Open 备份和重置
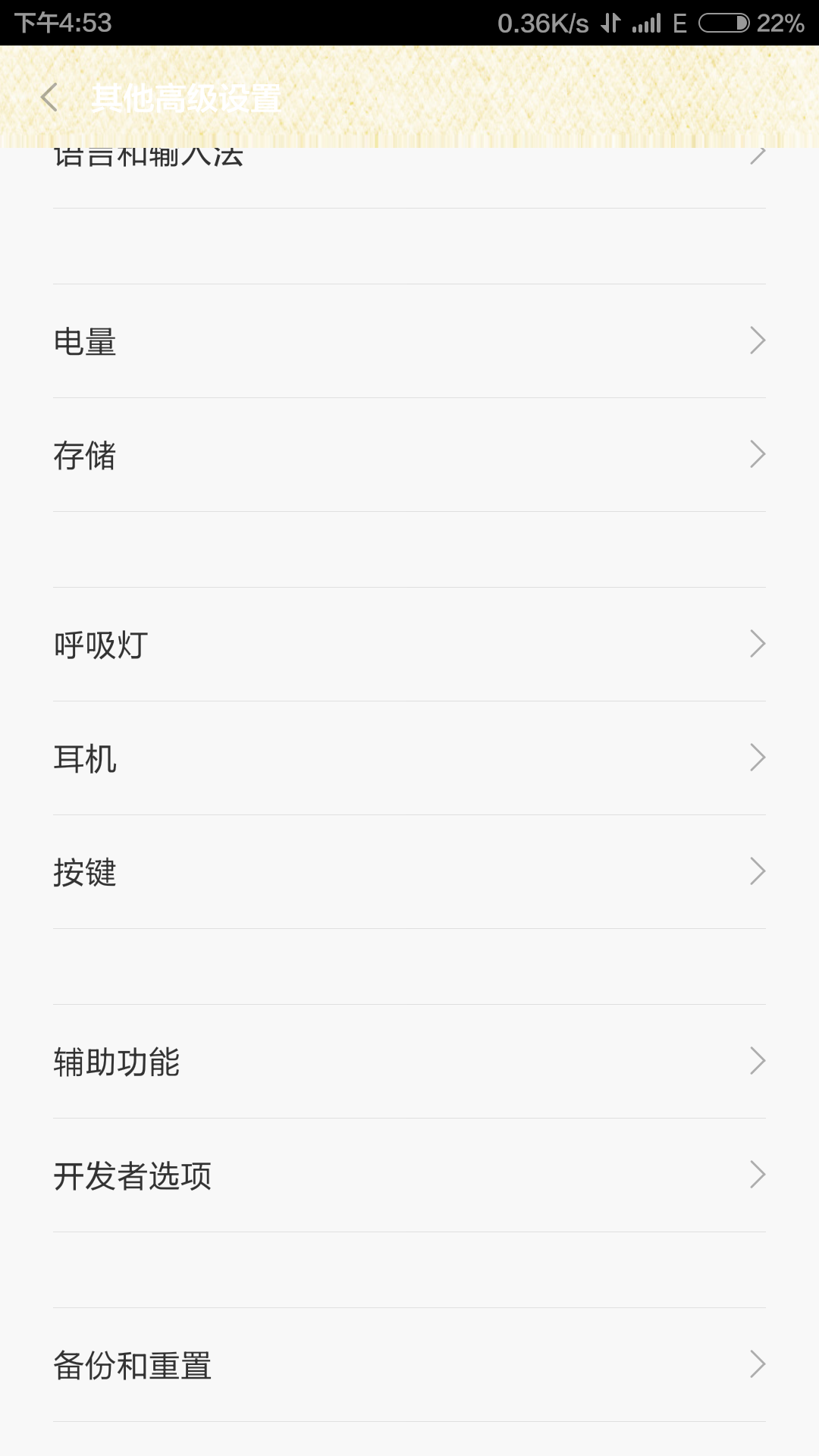The image size is (819, 1456). coord(409,1365)
